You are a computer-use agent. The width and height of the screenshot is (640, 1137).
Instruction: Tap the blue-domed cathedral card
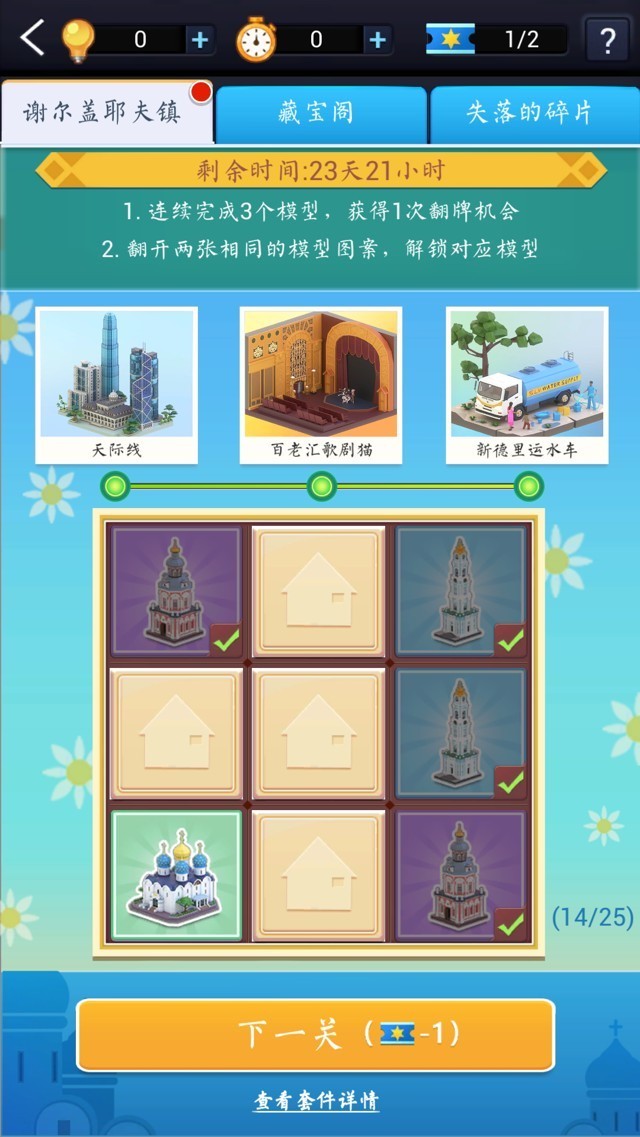pos(176,876)
